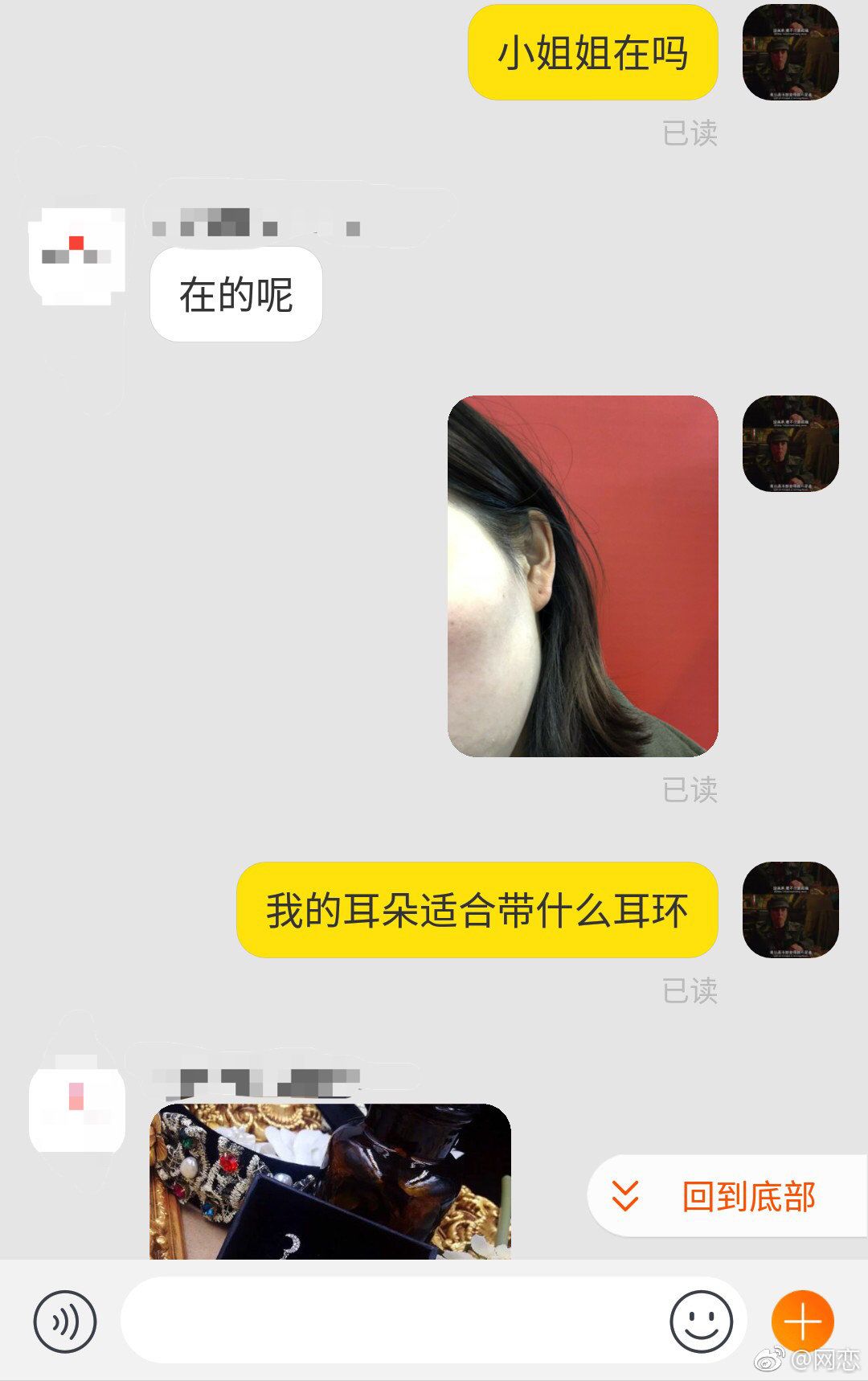Select the 在的呢 message bubble

pos(235,293)
